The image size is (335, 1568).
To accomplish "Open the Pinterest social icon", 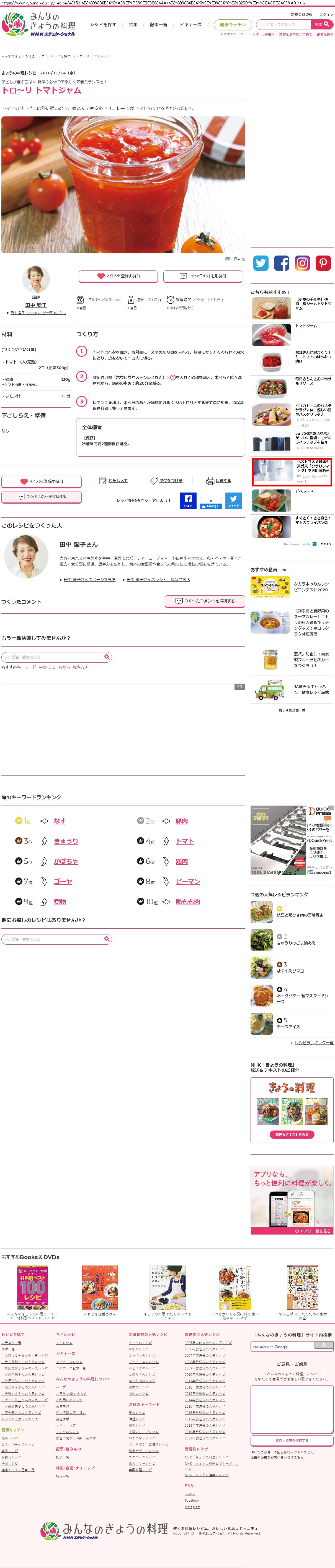I will tap(323, 263).
